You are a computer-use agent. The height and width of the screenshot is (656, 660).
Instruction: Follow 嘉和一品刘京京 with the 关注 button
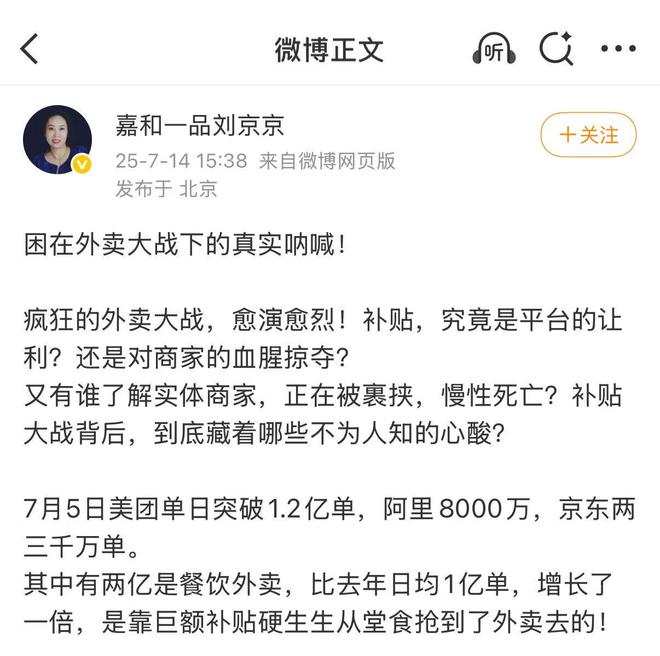coord(588,135)
